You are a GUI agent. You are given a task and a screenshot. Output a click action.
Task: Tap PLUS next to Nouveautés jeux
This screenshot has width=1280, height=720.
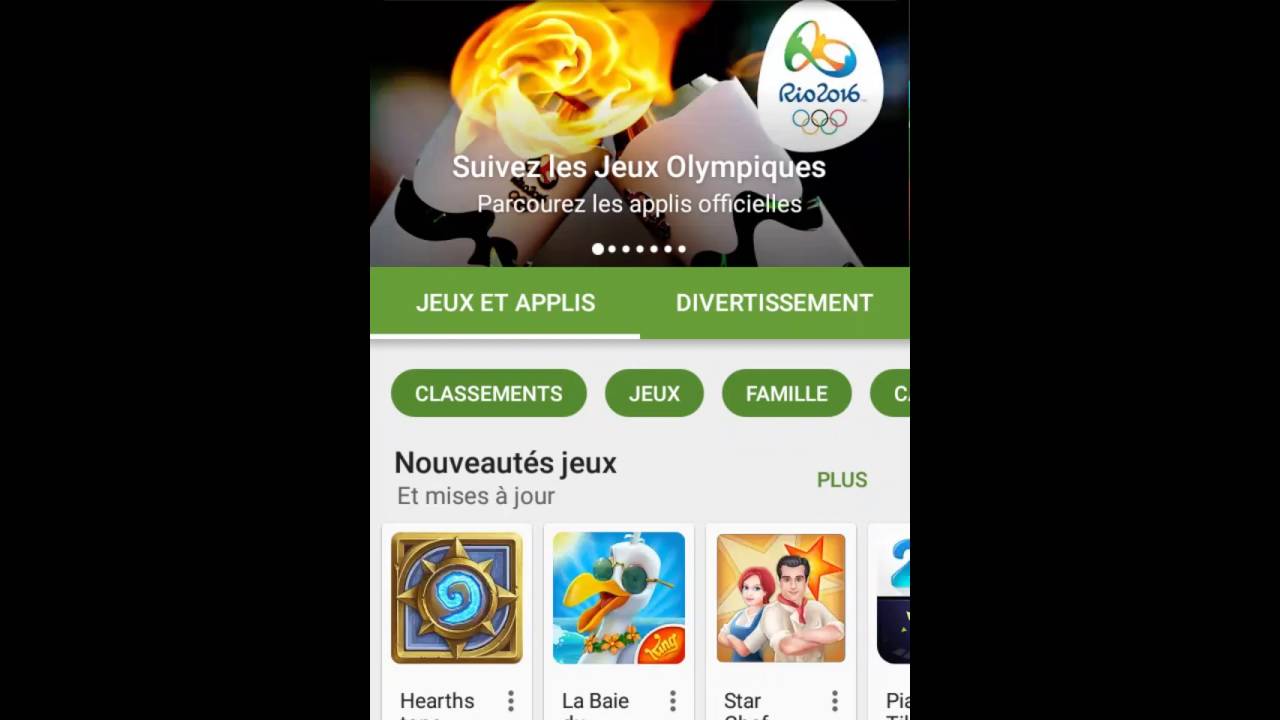(x=841, y=480)
